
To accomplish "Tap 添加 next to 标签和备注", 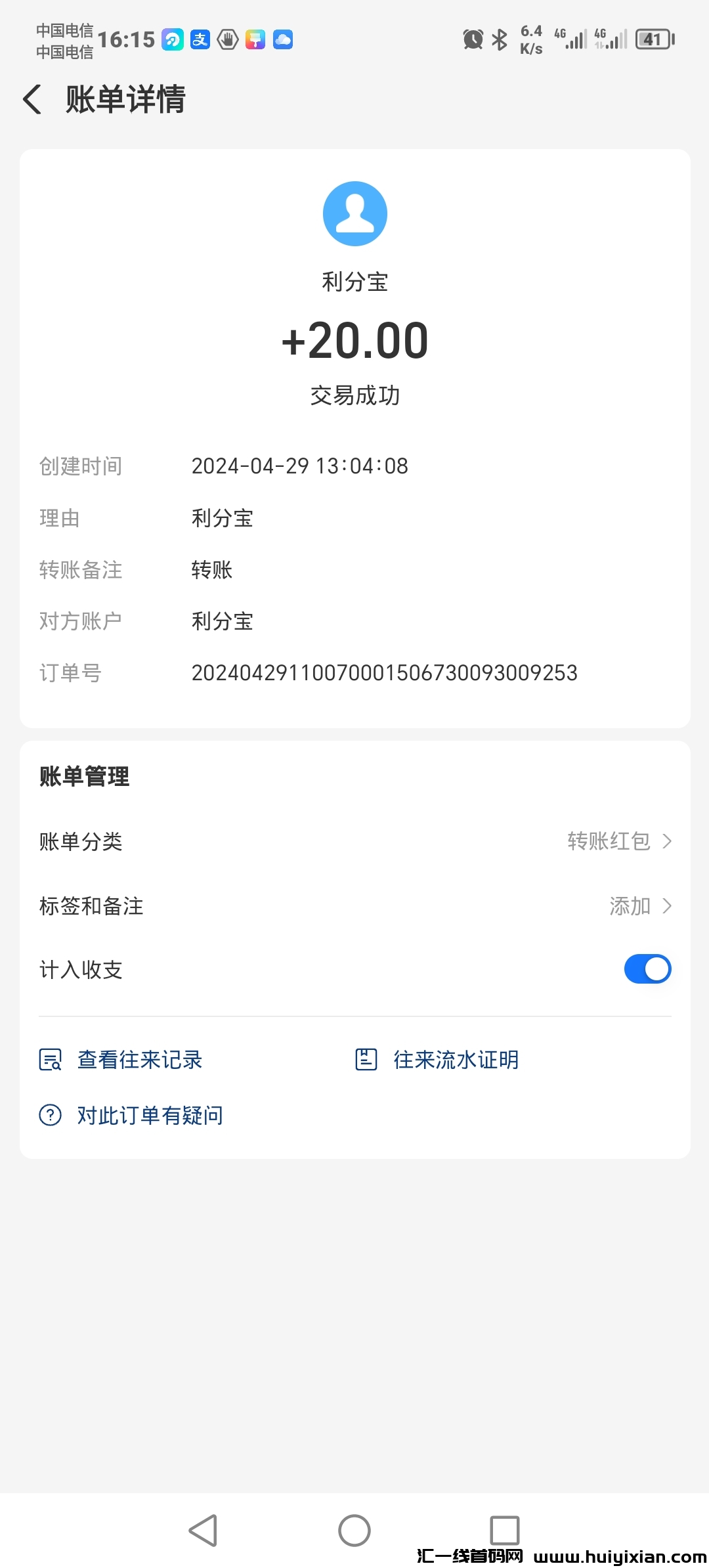I will (630, 905).
